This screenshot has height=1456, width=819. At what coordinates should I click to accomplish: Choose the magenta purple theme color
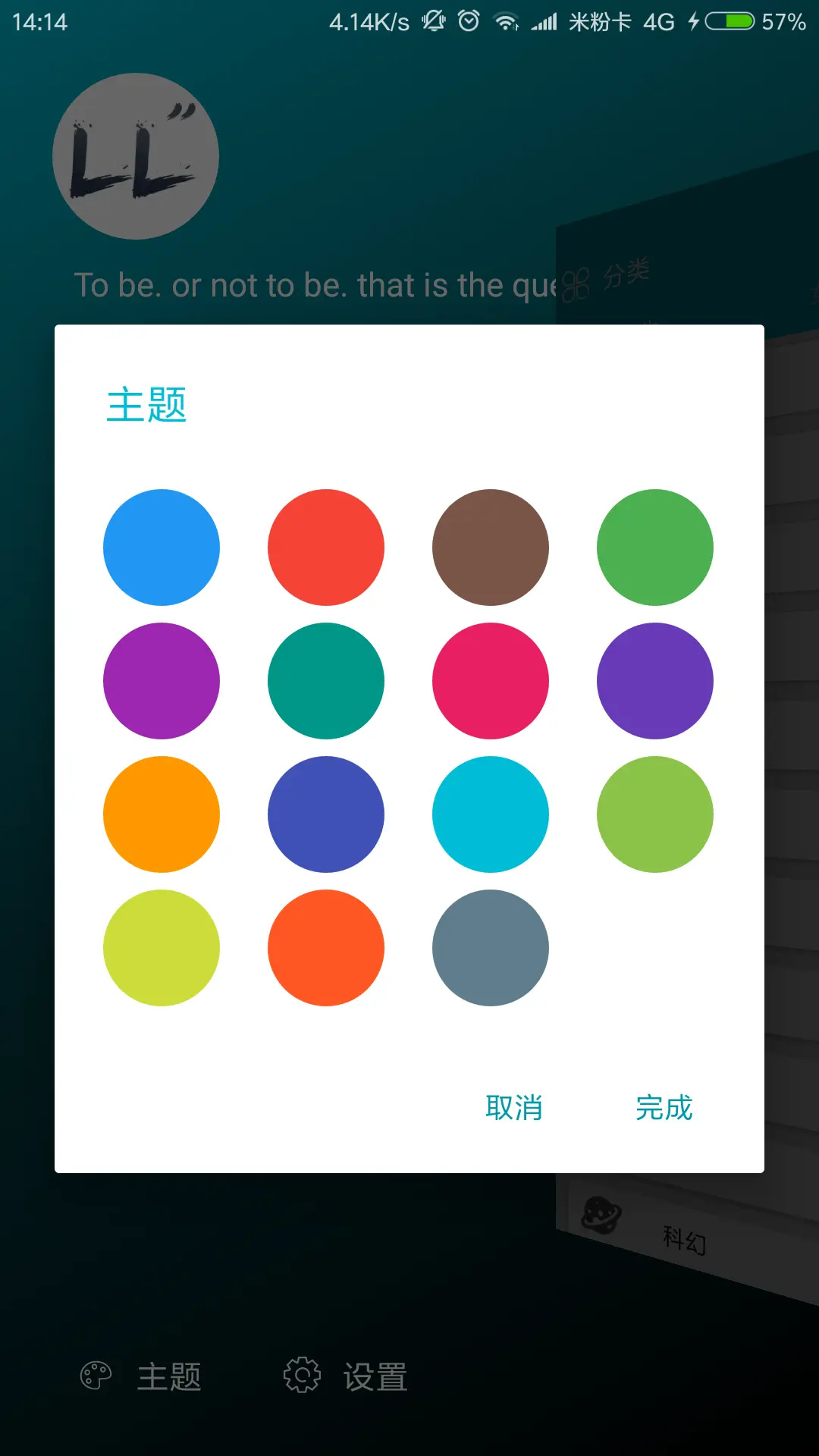pyautogui.click(x=162, y=681)
